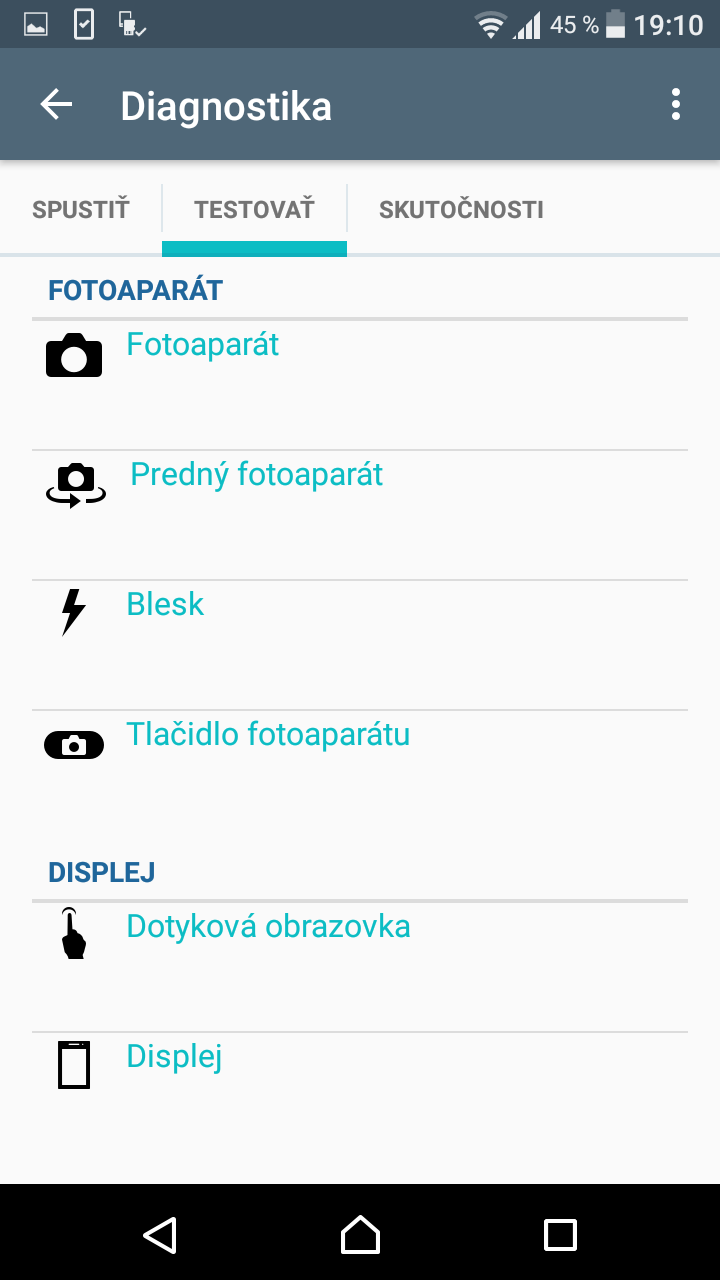Start the Fotoaparát test
Screen dimensions: 720x1280
[360, 385]
